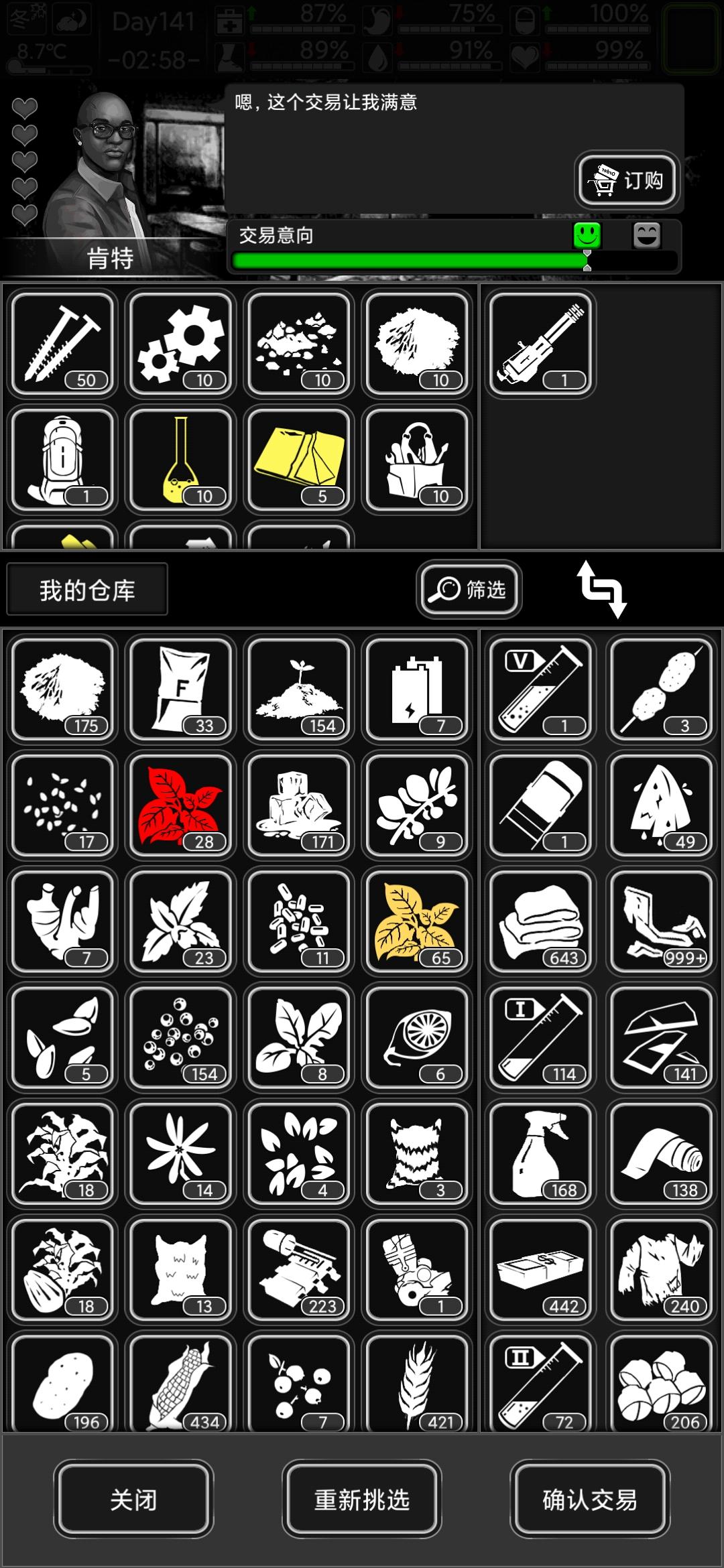Select the backpack in the trader's goods
Image resolution: width=724 pixels, height=1568 pixels.
(62, 460)
